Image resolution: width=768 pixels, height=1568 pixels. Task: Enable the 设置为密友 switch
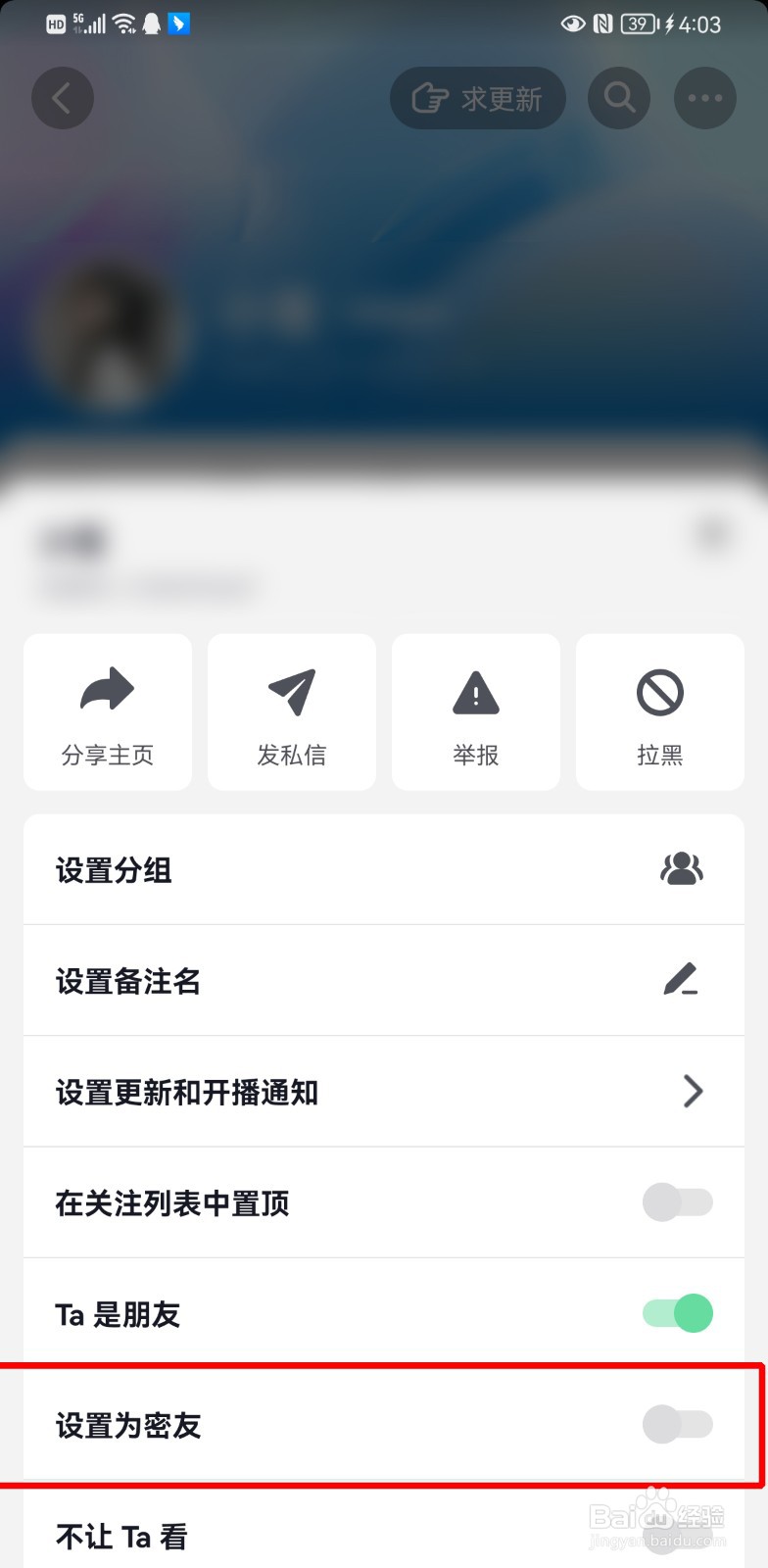[x=680, y=1426]
